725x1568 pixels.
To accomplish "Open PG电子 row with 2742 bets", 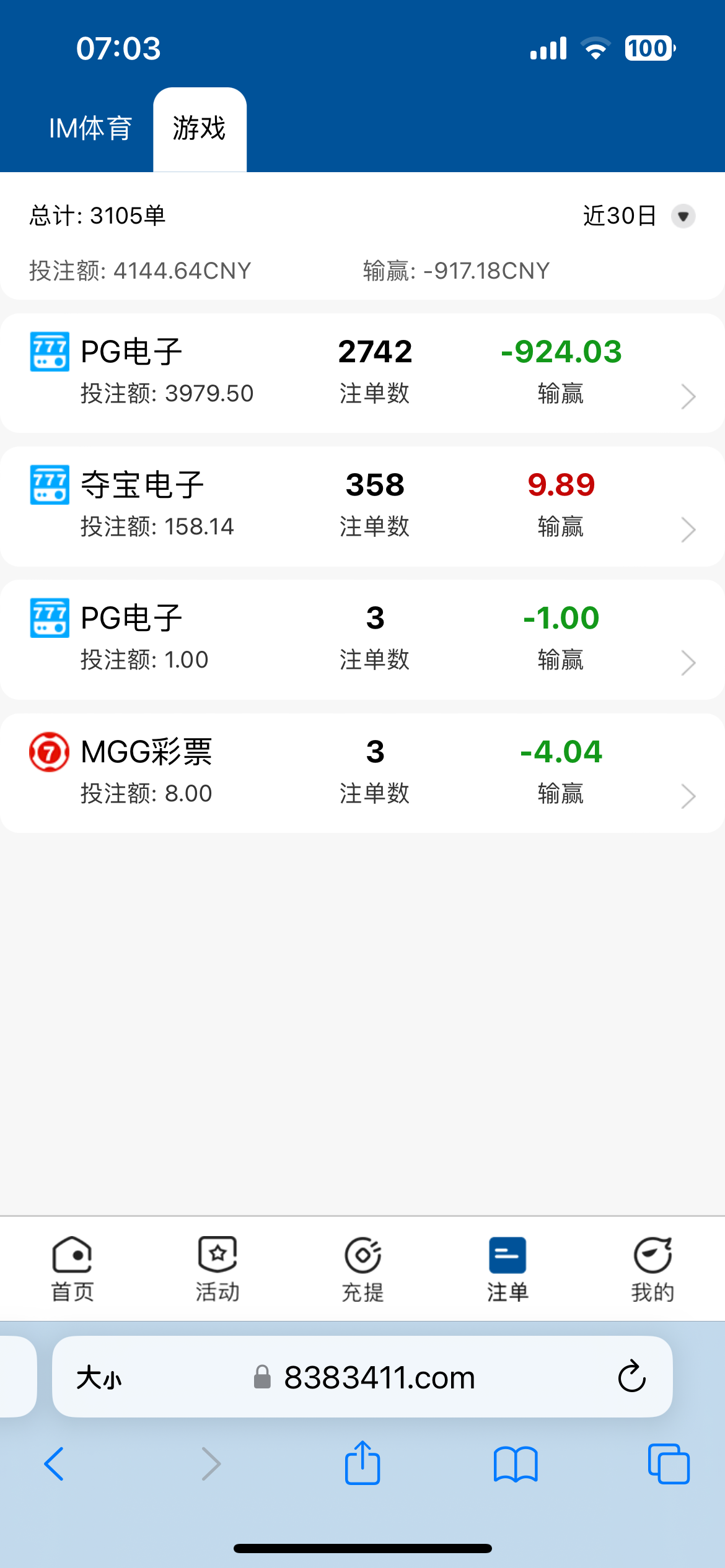I will 362,372.
